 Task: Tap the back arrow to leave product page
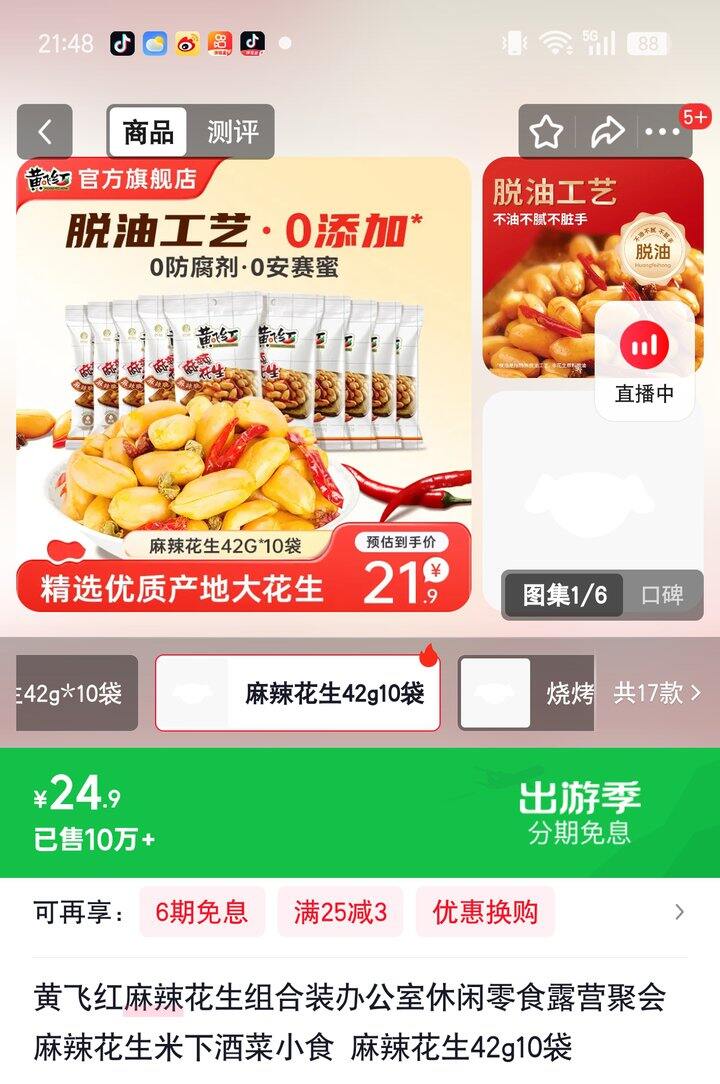click(x=42, y=131)
